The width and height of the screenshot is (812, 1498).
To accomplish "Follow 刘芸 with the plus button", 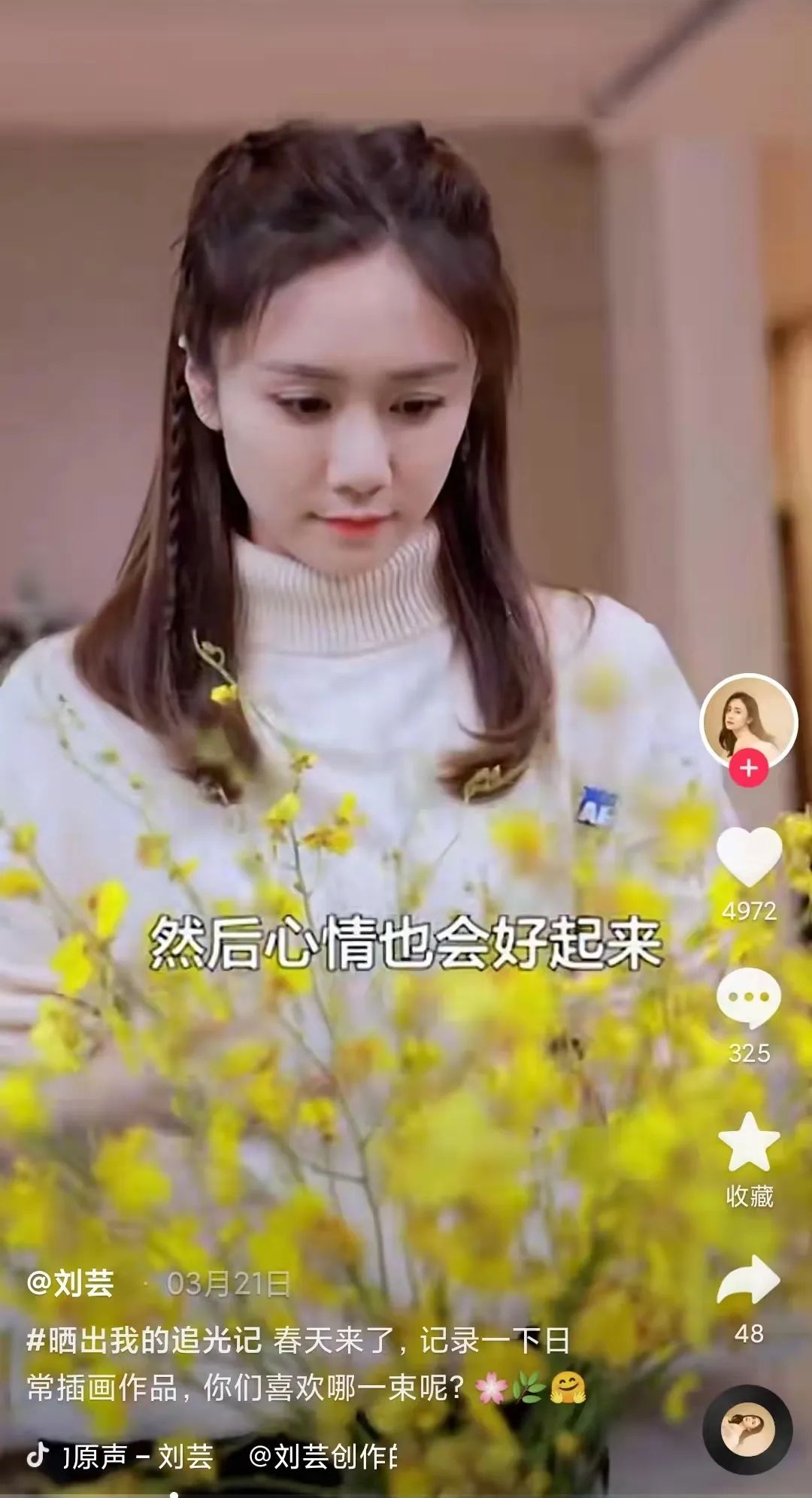I will click(748, 769).
